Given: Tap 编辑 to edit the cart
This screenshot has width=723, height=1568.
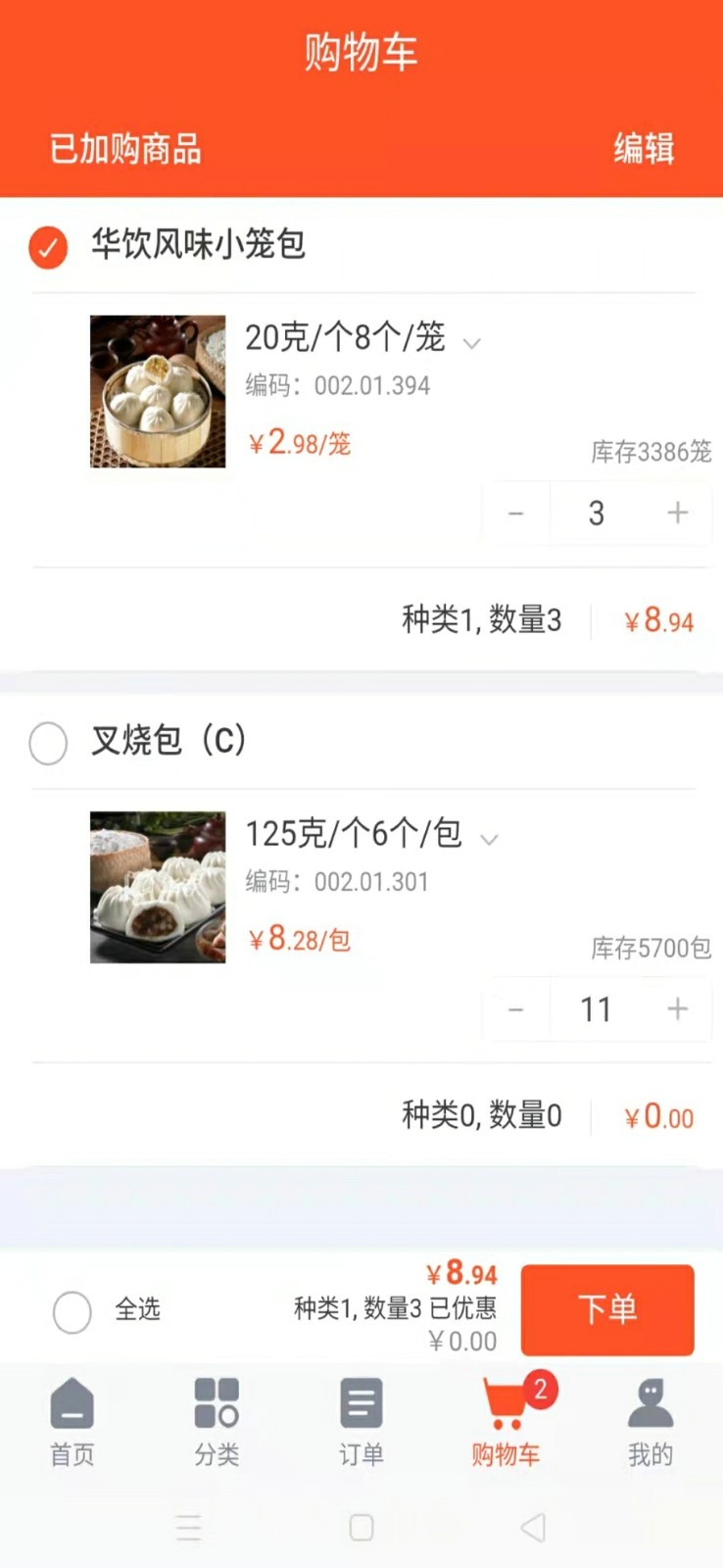Looking at the screenshot, I should click(644, 149).
